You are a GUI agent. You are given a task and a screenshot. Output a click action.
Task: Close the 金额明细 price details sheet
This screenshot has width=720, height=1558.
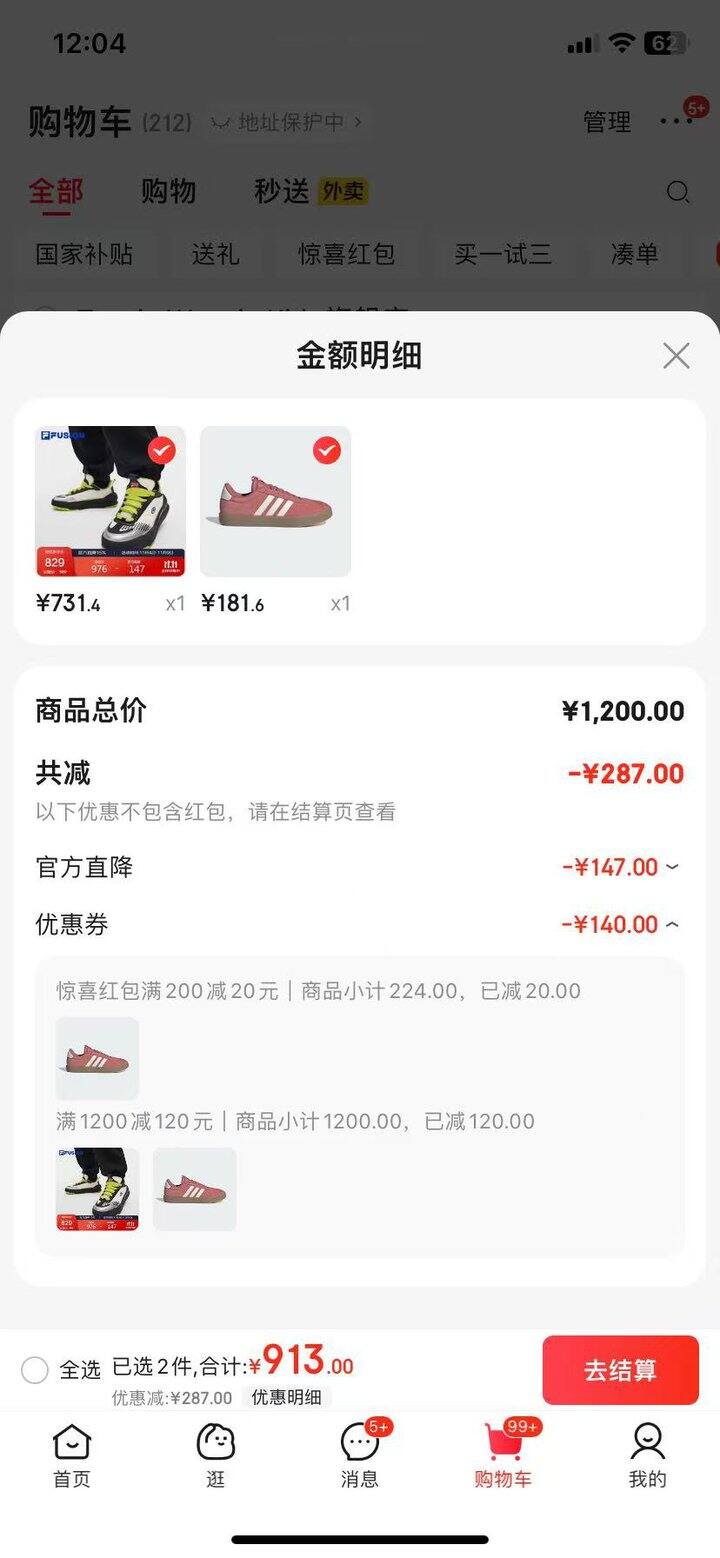coord(676,356)
